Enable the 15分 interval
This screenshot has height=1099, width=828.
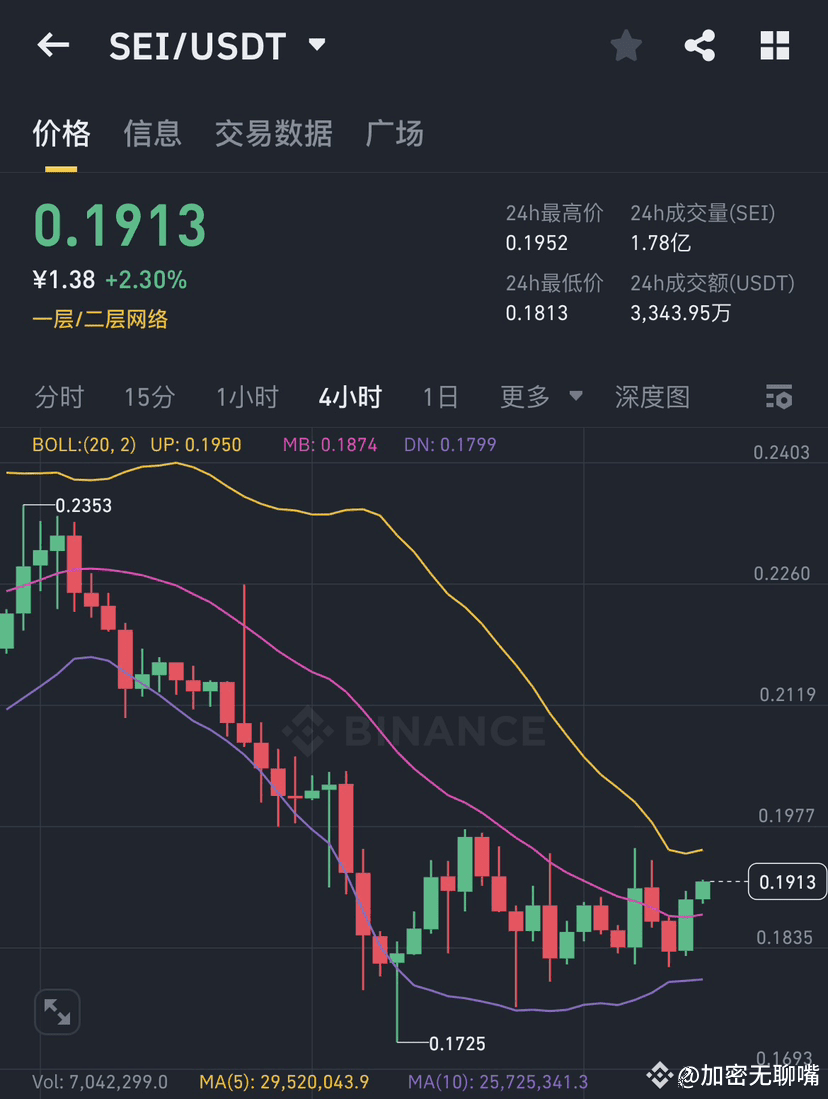tap(149, 396)
